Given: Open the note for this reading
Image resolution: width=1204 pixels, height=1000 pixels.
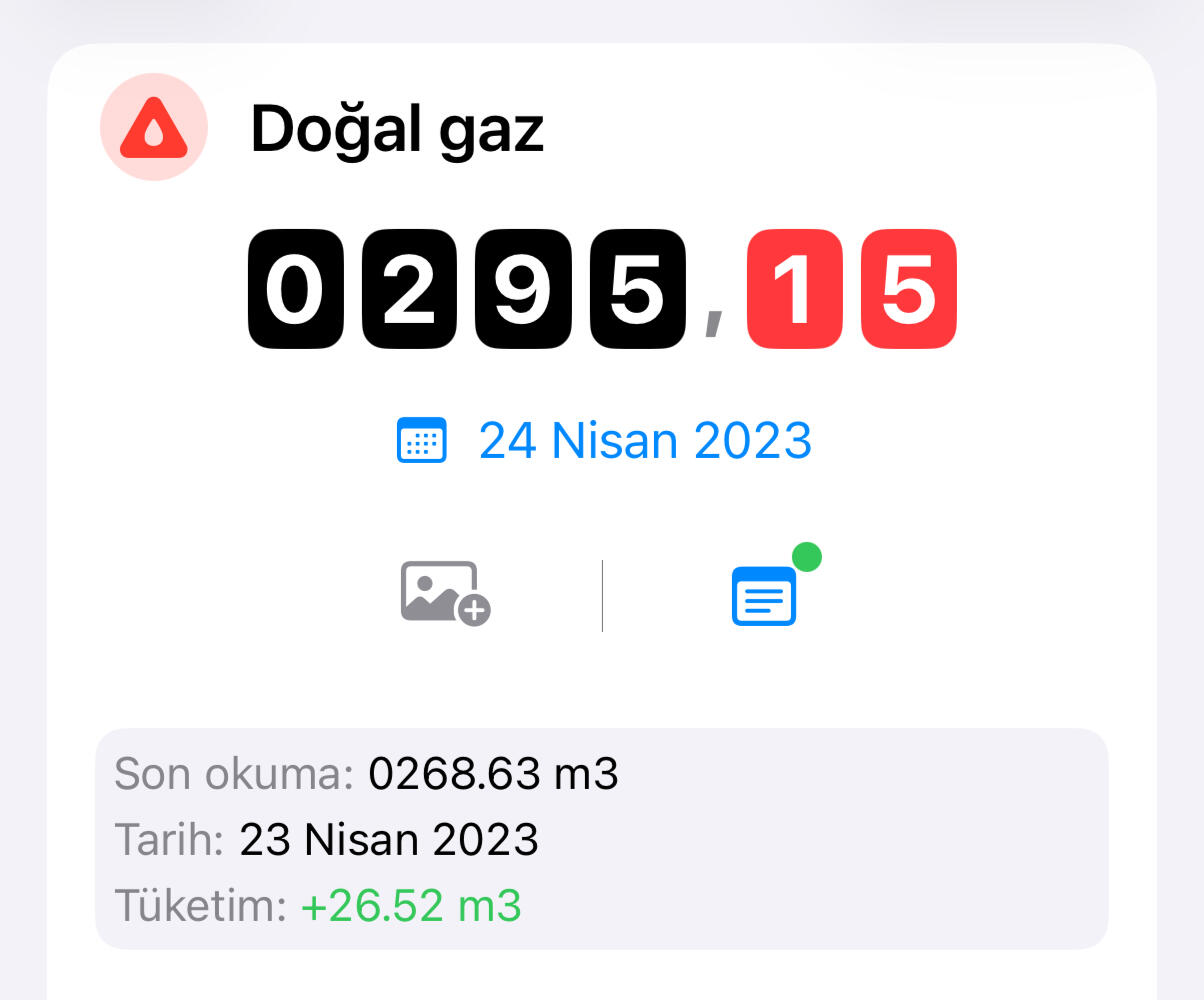Looking at the screenshot, I should pyautogui.click(x=764, y=597).
